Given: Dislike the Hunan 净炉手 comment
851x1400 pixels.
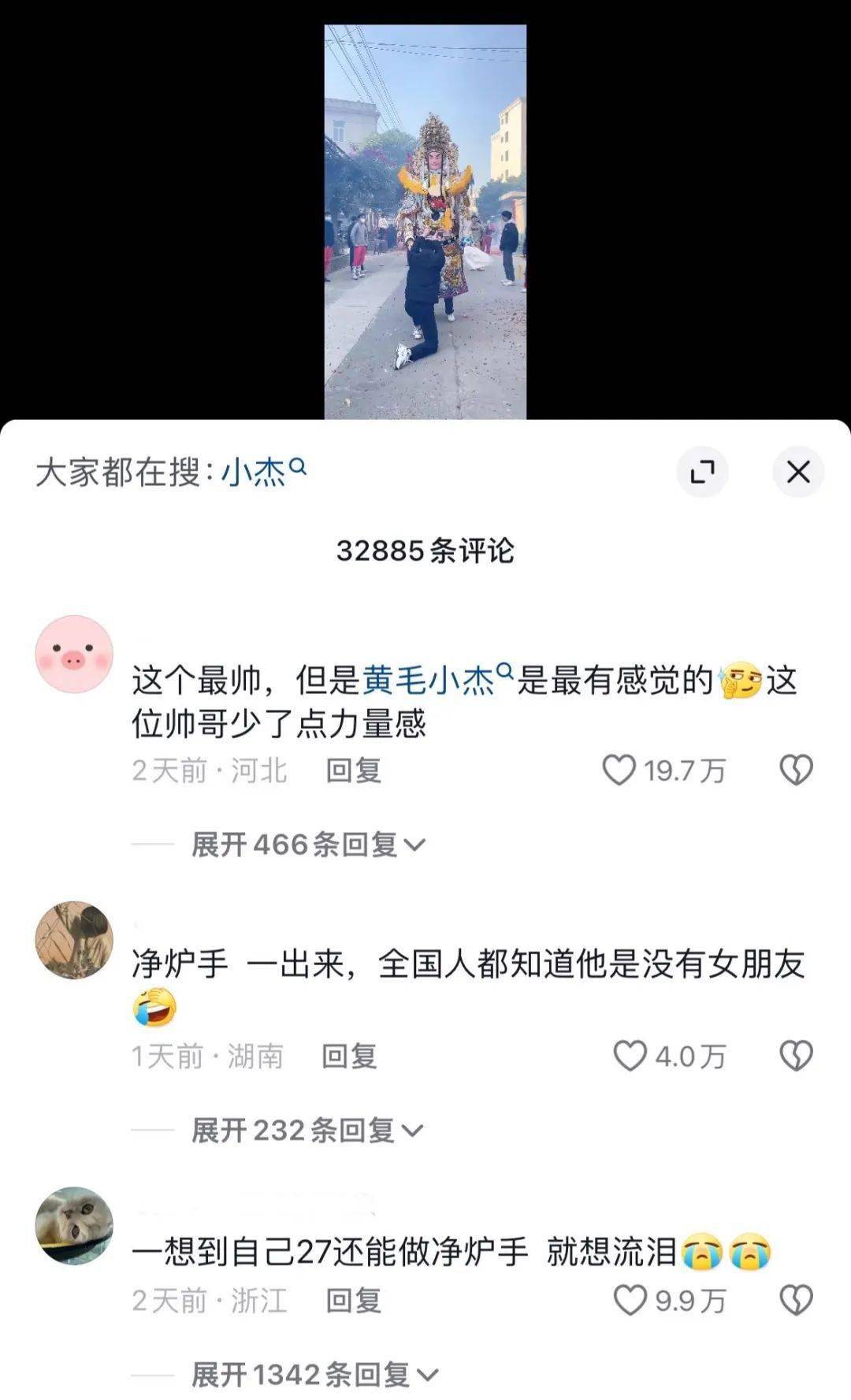Looking at the screenshot, I should coord(796,1056).
